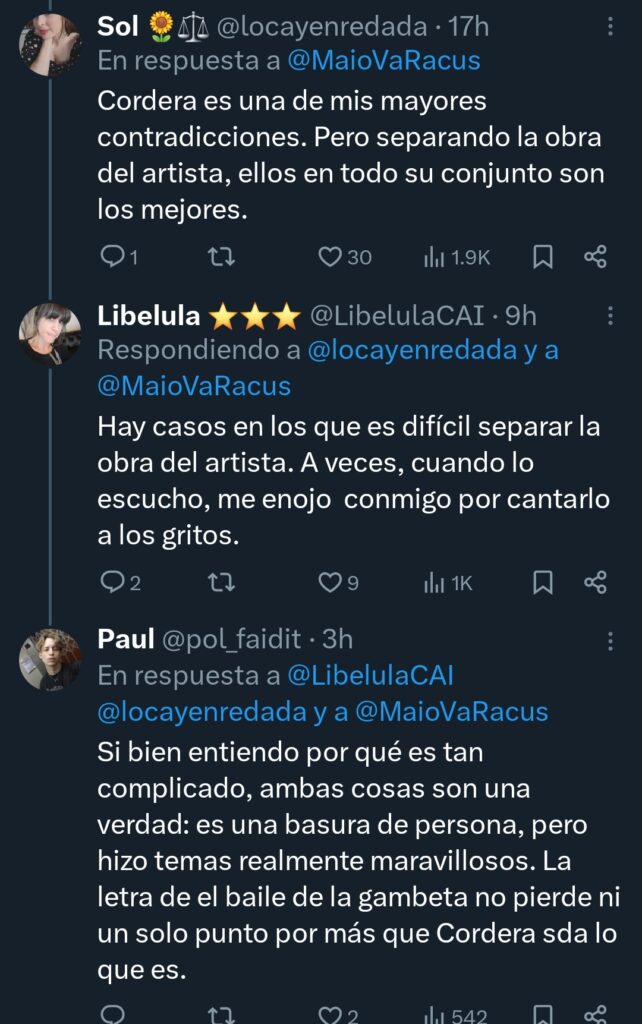Viewport: 642px width, 1024px height.
Task: Share Sol's tweet
Action: [x=595, y=257]
